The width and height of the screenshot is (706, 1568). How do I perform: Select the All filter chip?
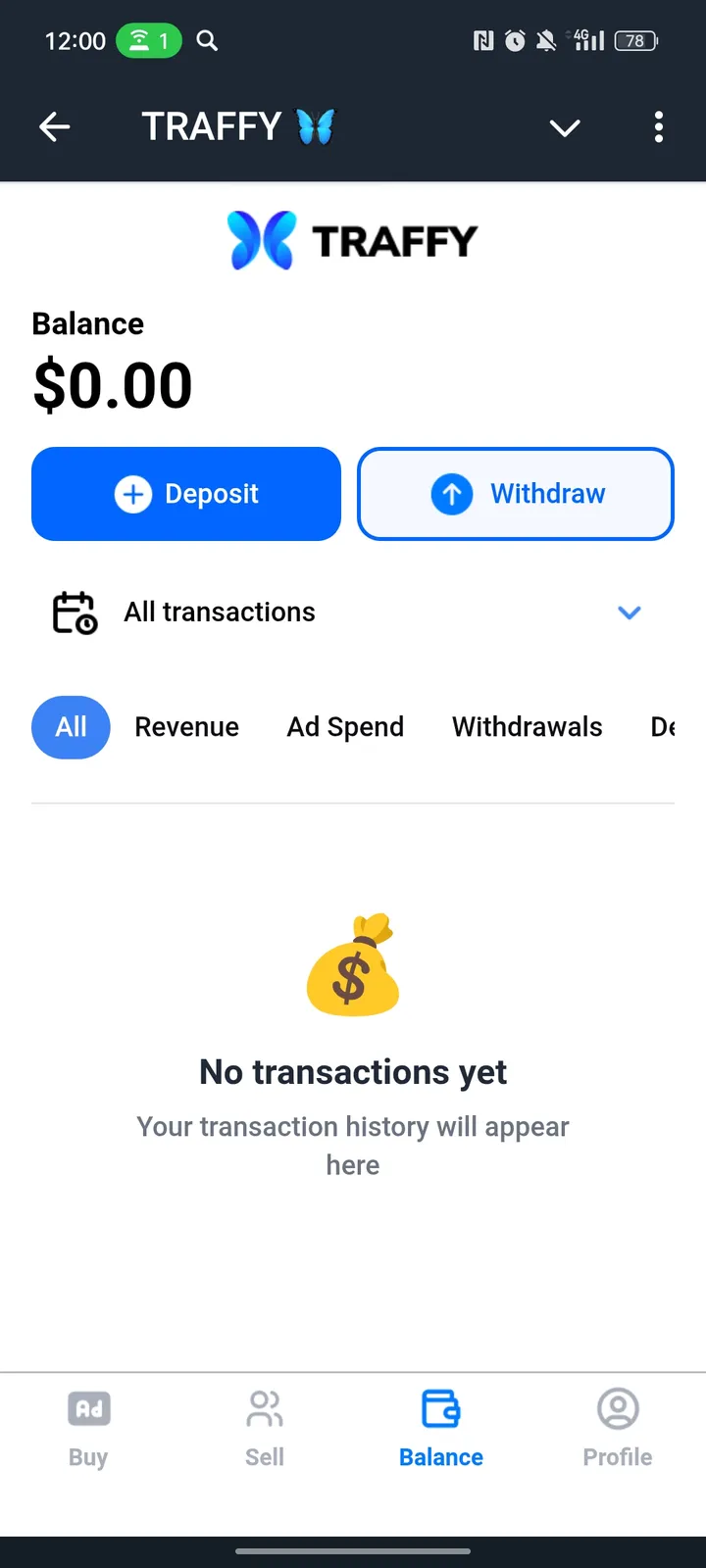tap(71, 727)
